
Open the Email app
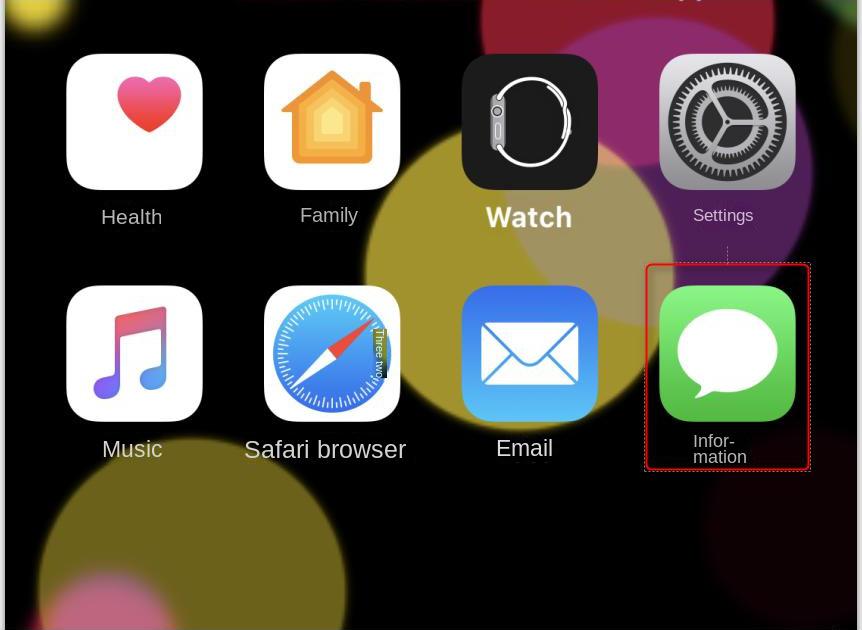coord(529,353)
